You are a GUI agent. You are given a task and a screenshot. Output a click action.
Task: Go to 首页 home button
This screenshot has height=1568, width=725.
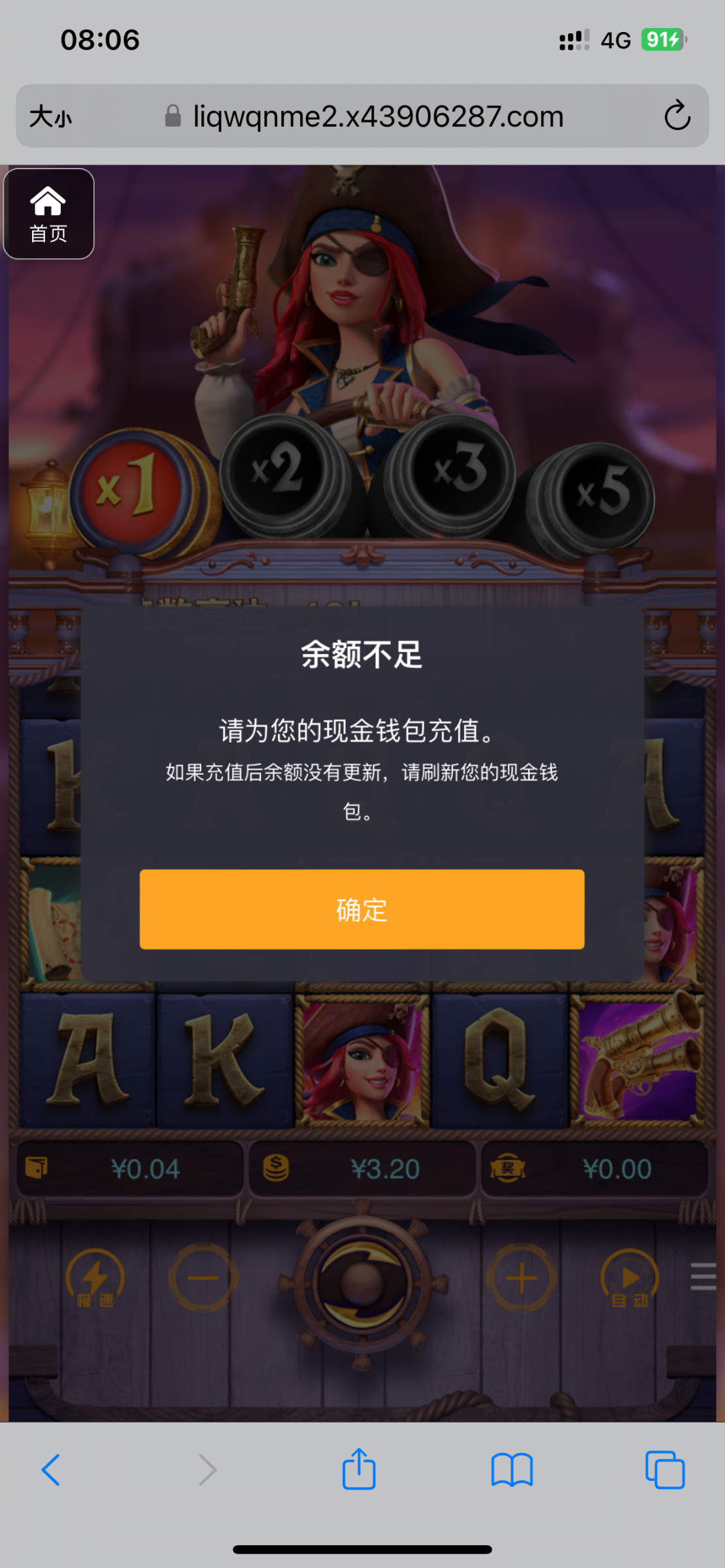[48, 214]
